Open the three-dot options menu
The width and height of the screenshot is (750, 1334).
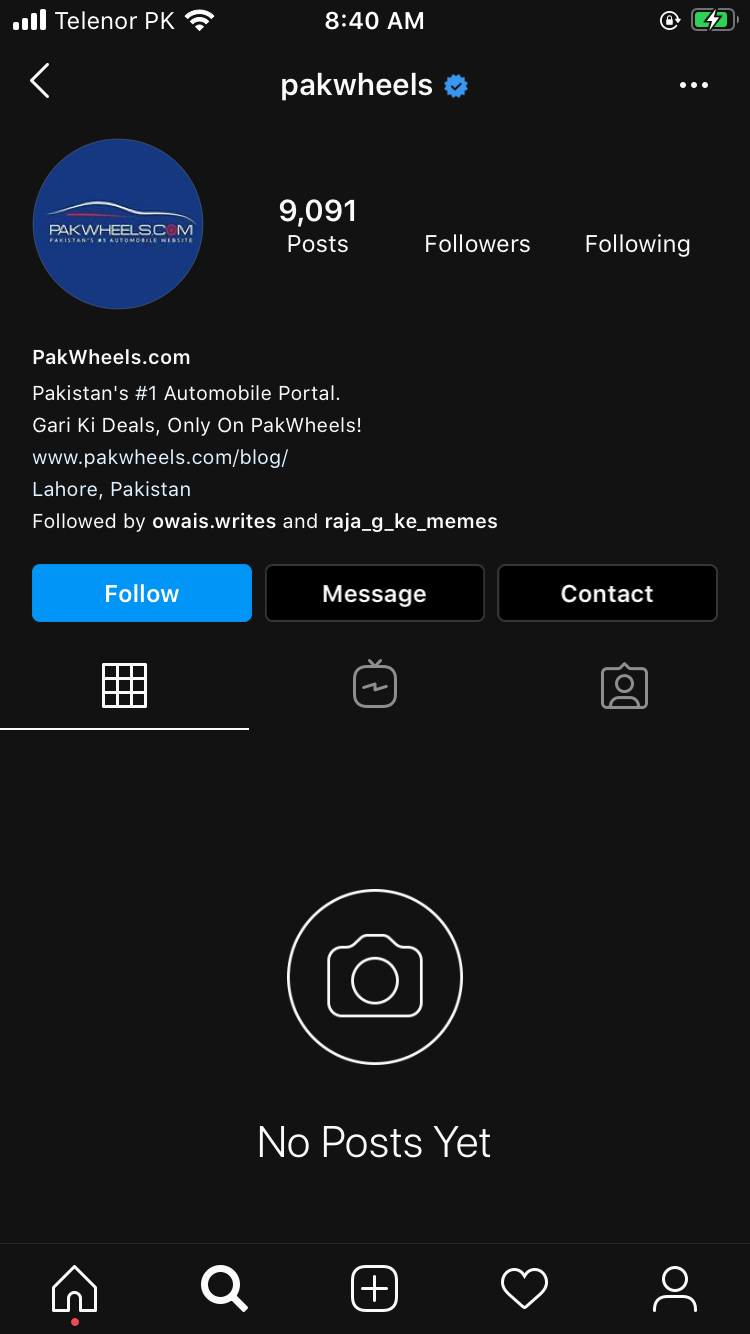[x=694, y=85]
